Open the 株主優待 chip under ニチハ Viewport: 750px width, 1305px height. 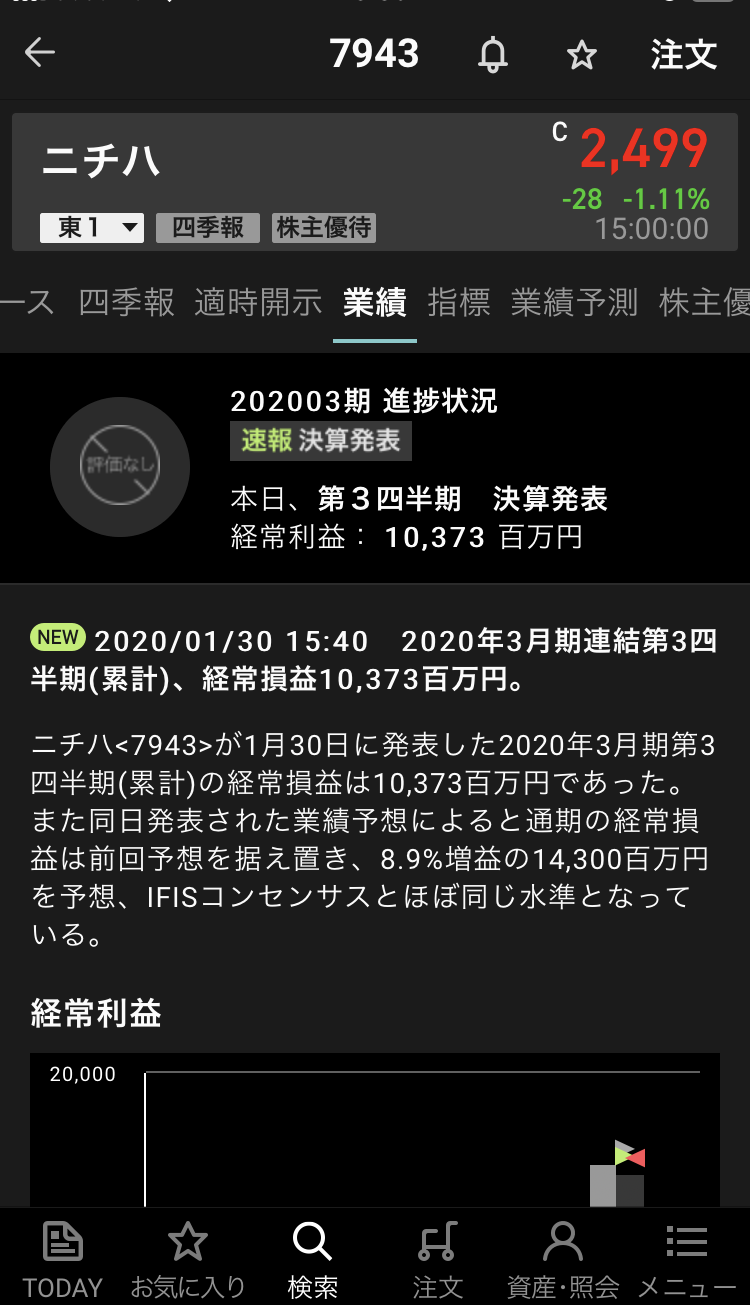pos(324,228)
